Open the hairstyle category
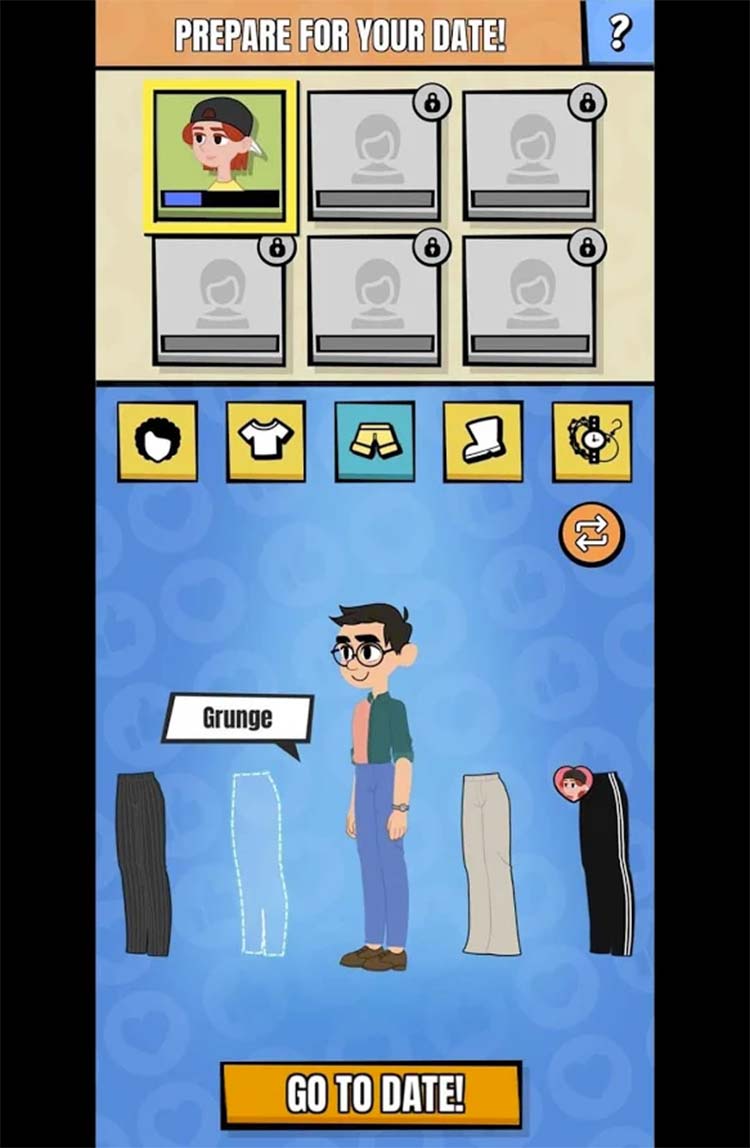 coord(157,441)
